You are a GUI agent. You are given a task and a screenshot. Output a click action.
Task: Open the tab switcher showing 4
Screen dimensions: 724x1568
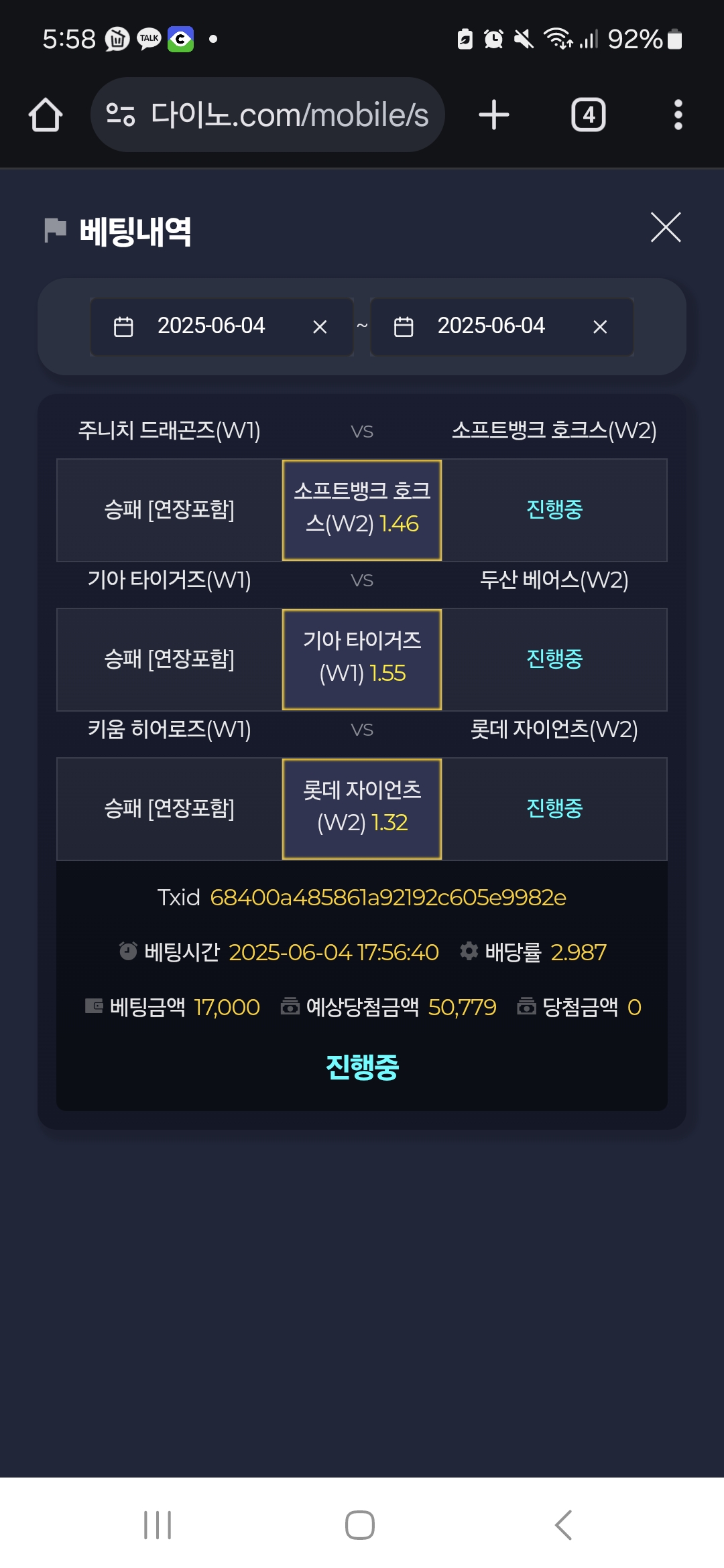[588, 115]
